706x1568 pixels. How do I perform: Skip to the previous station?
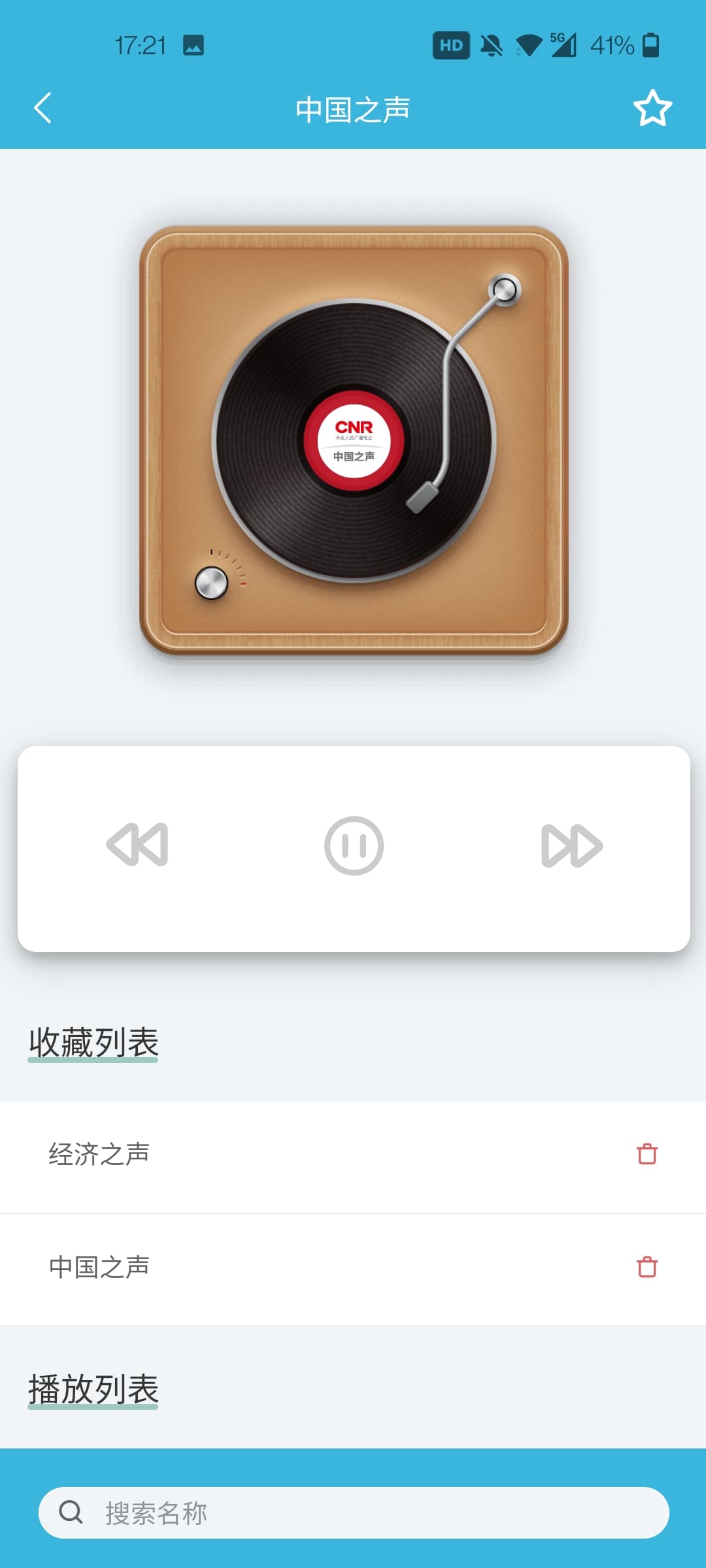coord(137,845)
